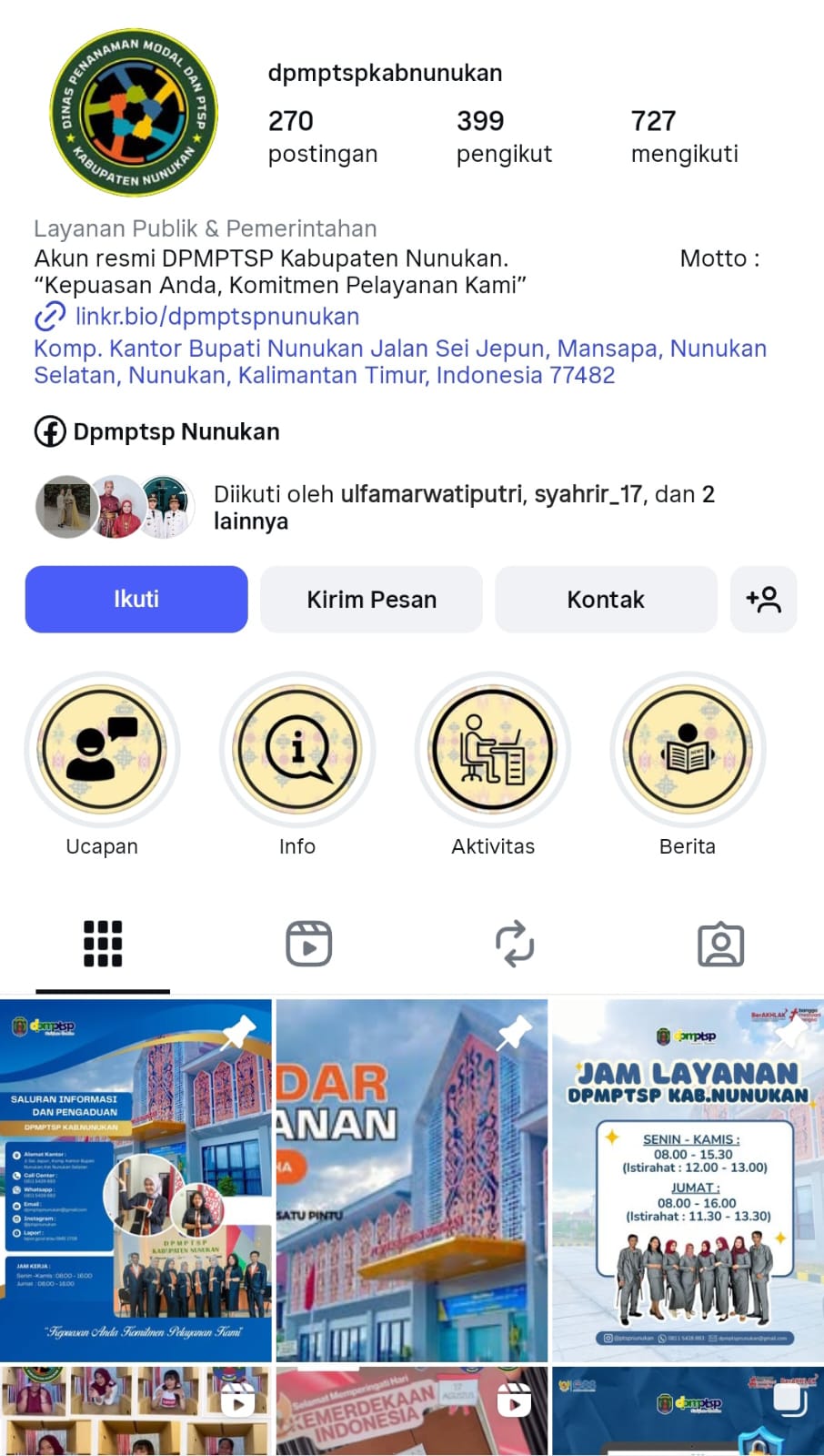Switch to the reposts tab
This screenshot has width=824, height=1456.
515,944
